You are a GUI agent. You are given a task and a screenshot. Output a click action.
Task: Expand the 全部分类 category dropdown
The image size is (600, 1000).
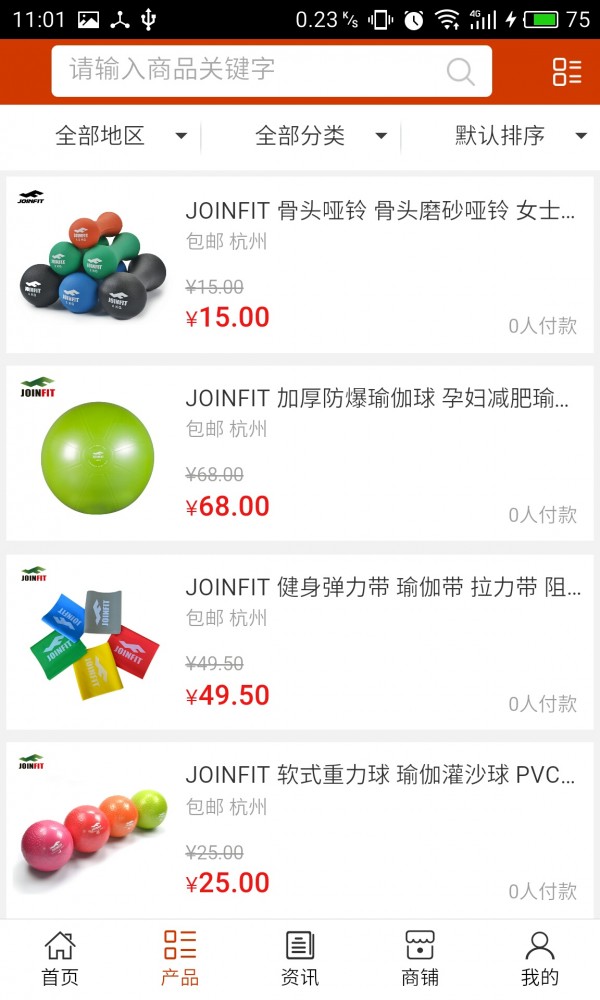pos(320,137)
